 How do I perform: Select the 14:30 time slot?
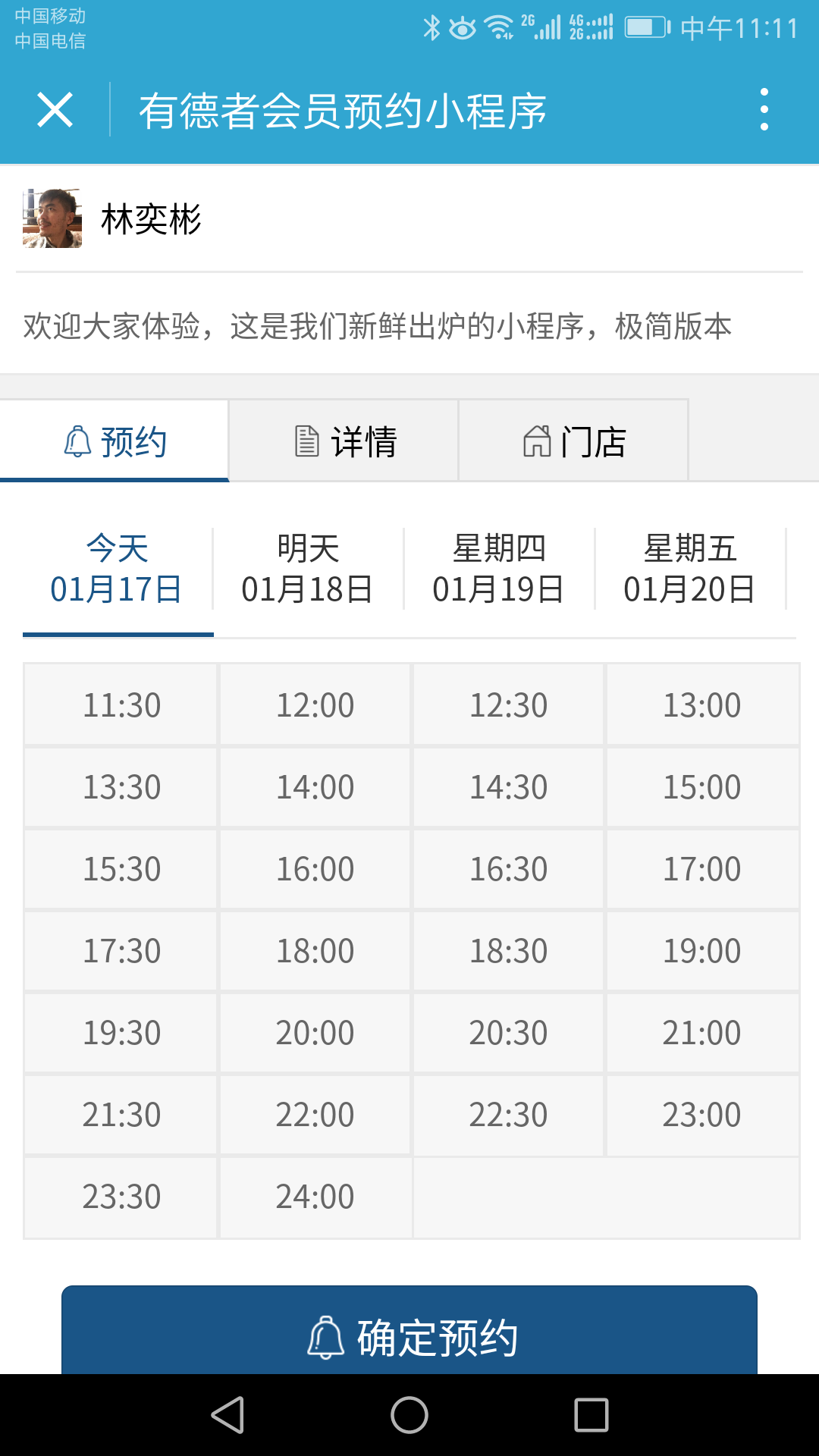point(508,787)
